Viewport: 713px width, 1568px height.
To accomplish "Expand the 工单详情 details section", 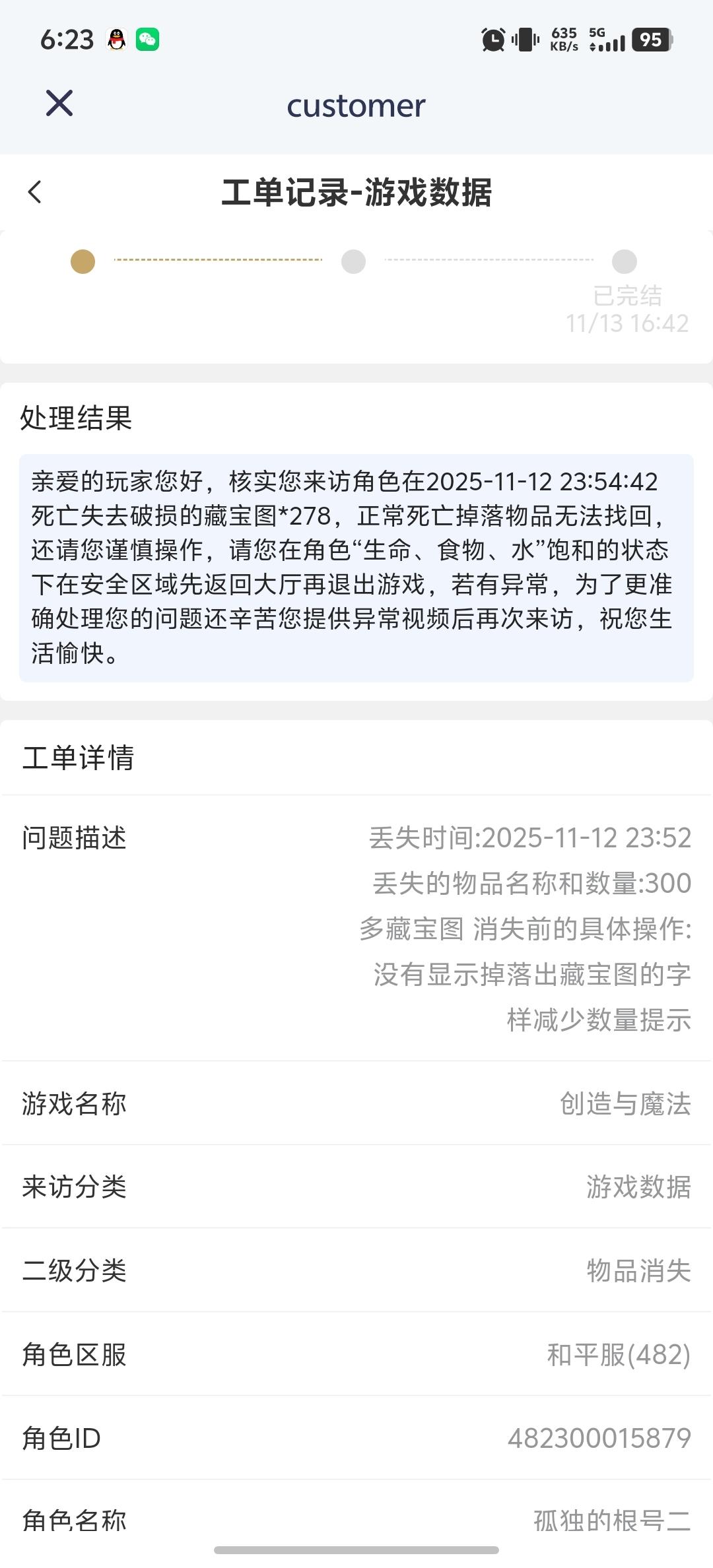I will (x=79, y=759).
